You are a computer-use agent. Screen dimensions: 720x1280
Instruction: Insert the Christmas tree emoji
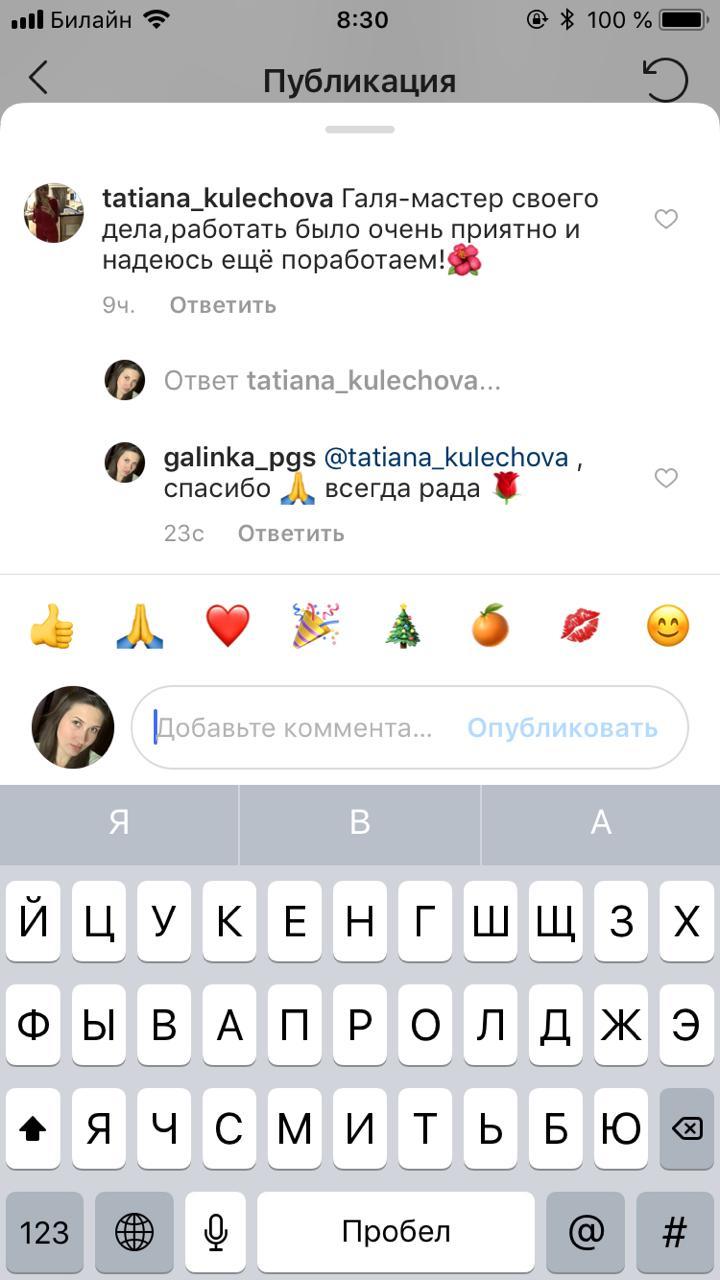click(x=404, y=627)
